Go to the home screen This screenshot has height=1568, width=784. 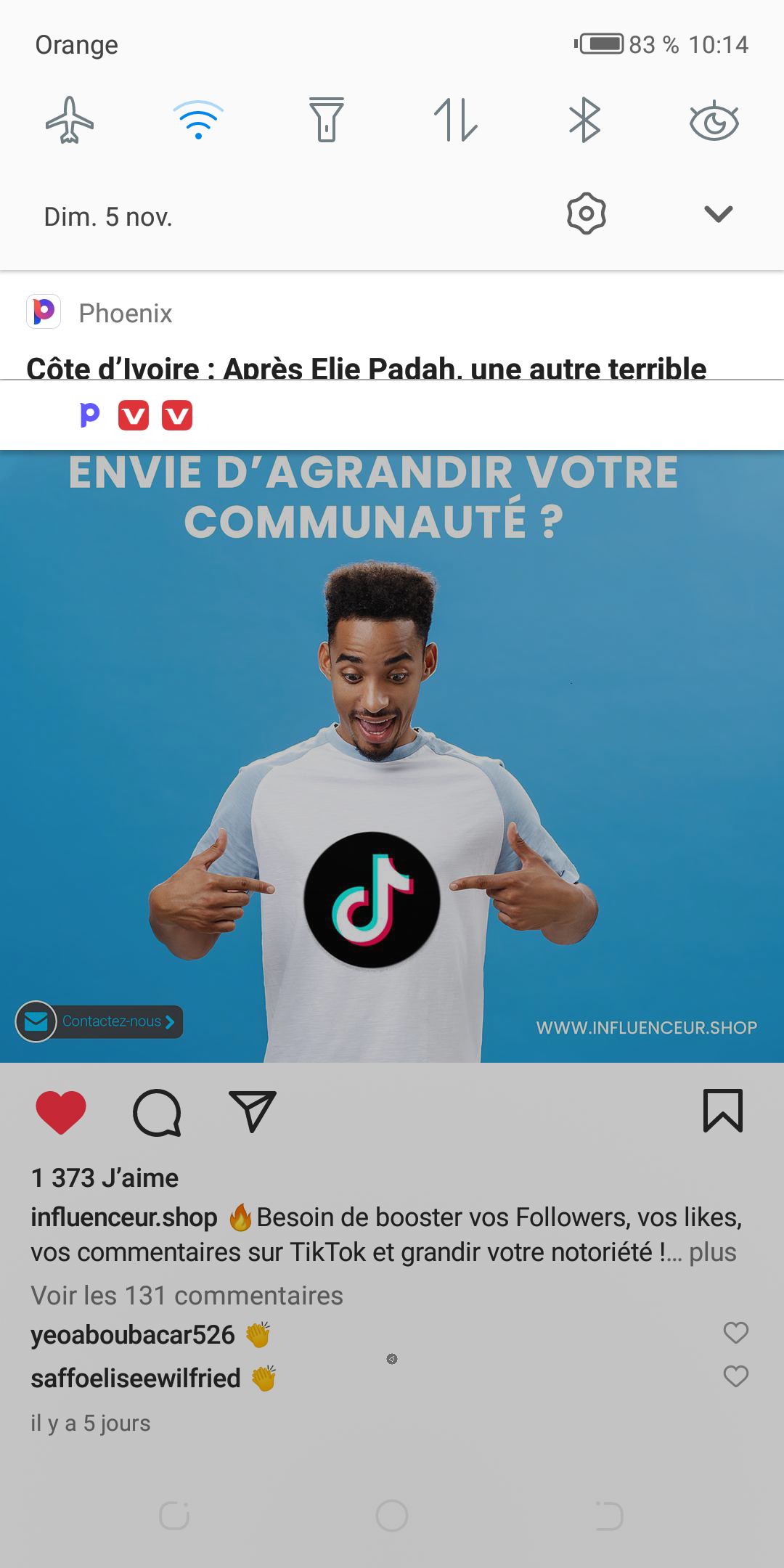click(392, 1516)
